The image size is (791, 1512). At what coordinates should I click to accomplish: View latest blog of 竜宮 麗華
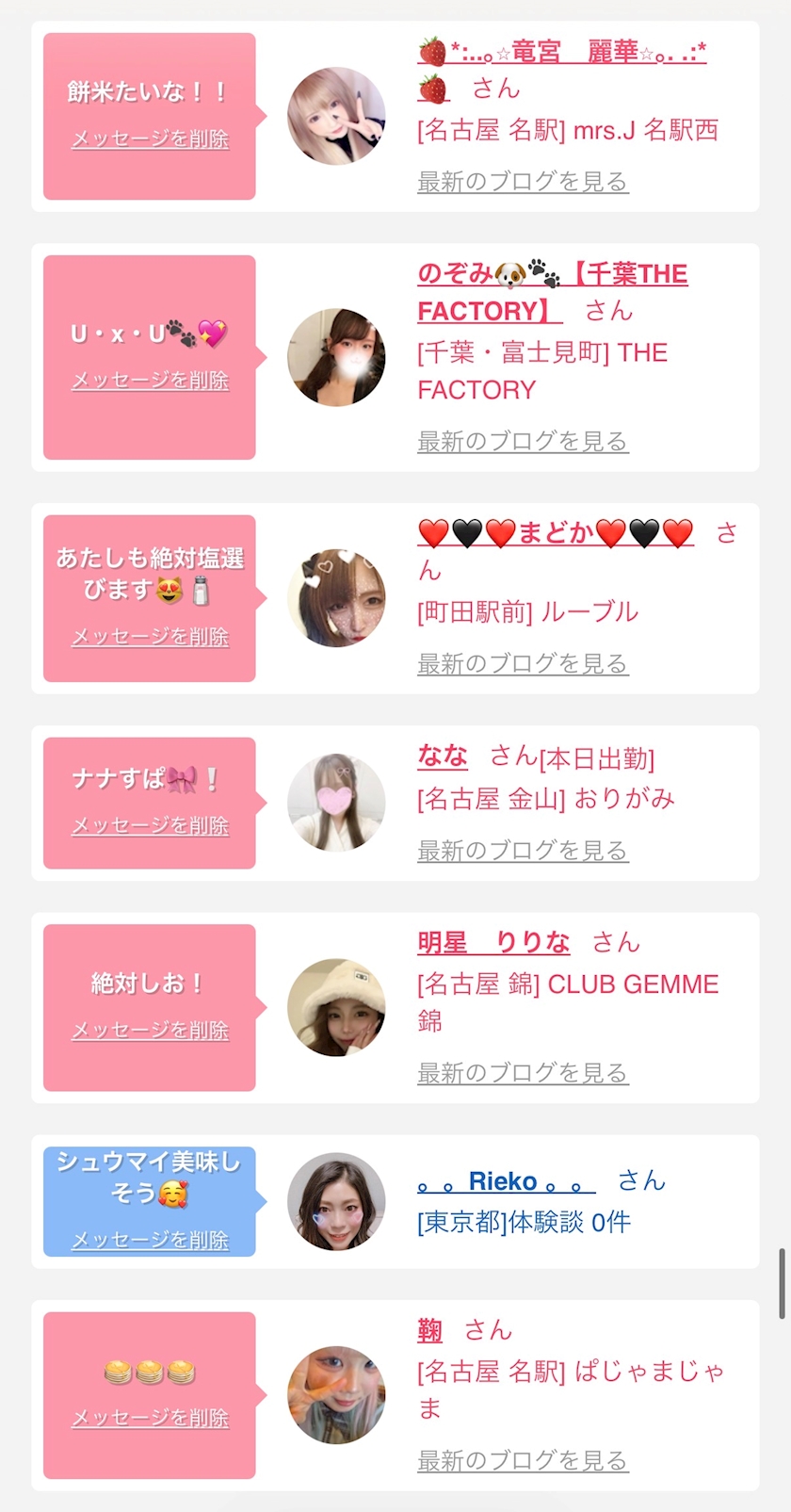click(x=523, y=182)
